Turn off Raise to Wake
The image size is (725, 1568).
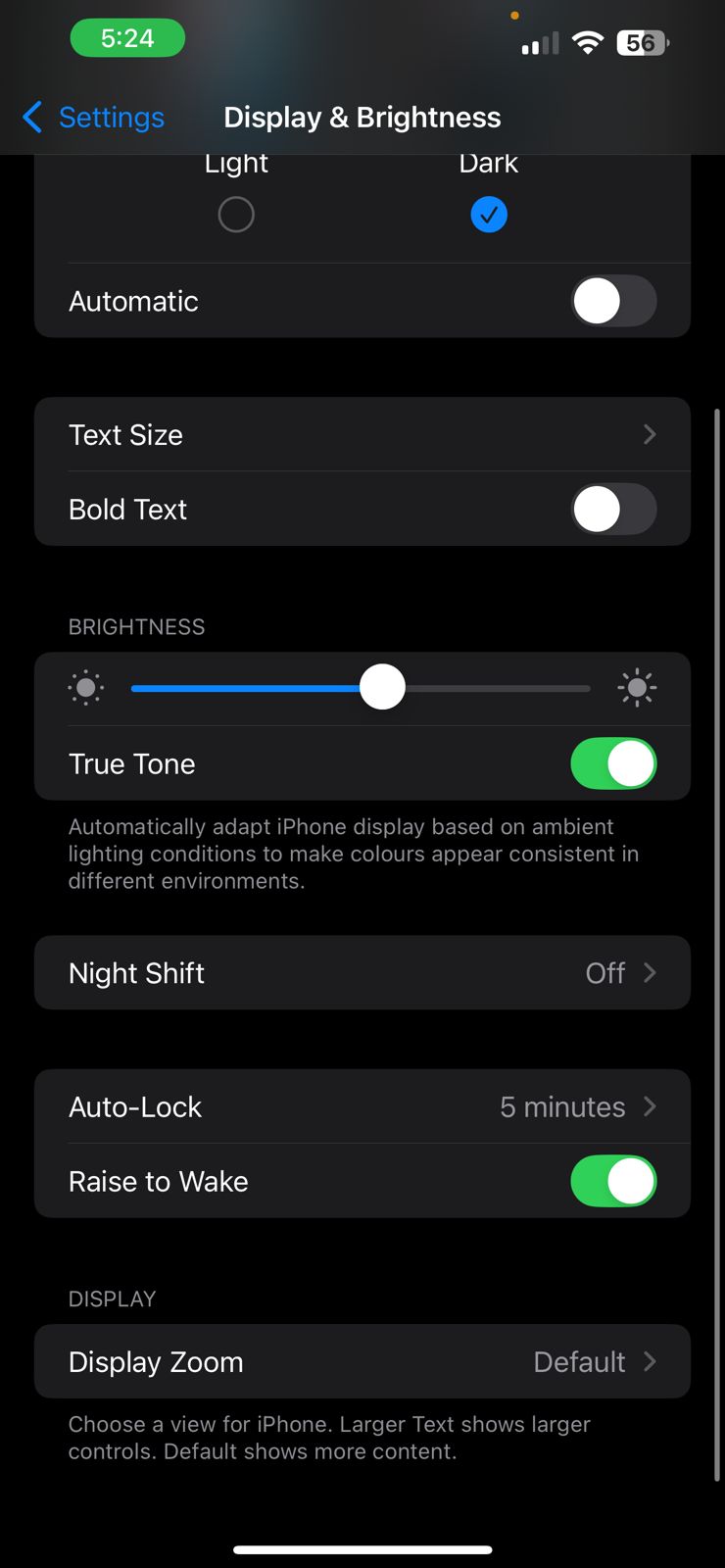point(613,1181)
